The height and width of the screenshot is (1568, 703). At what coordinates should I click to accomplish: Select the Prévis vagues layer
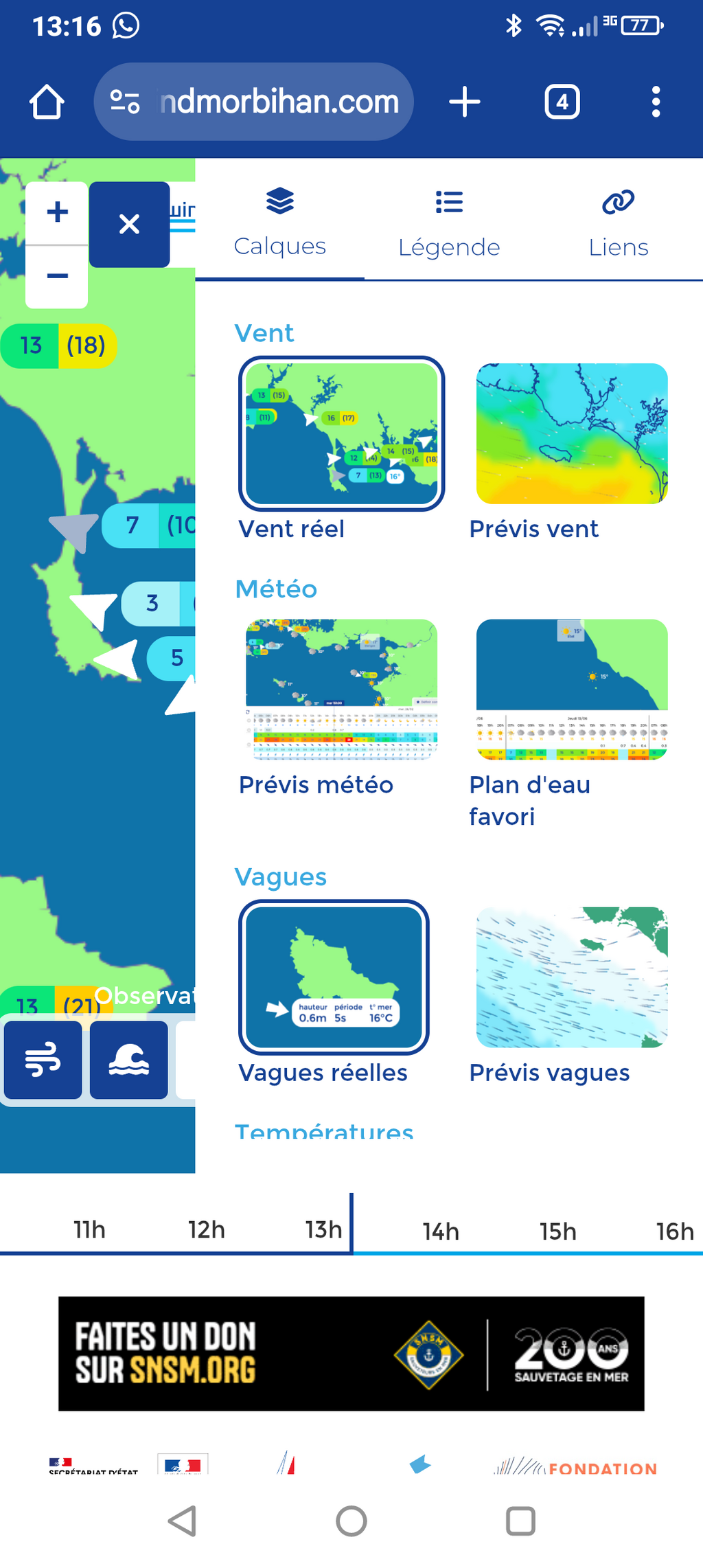571,996
